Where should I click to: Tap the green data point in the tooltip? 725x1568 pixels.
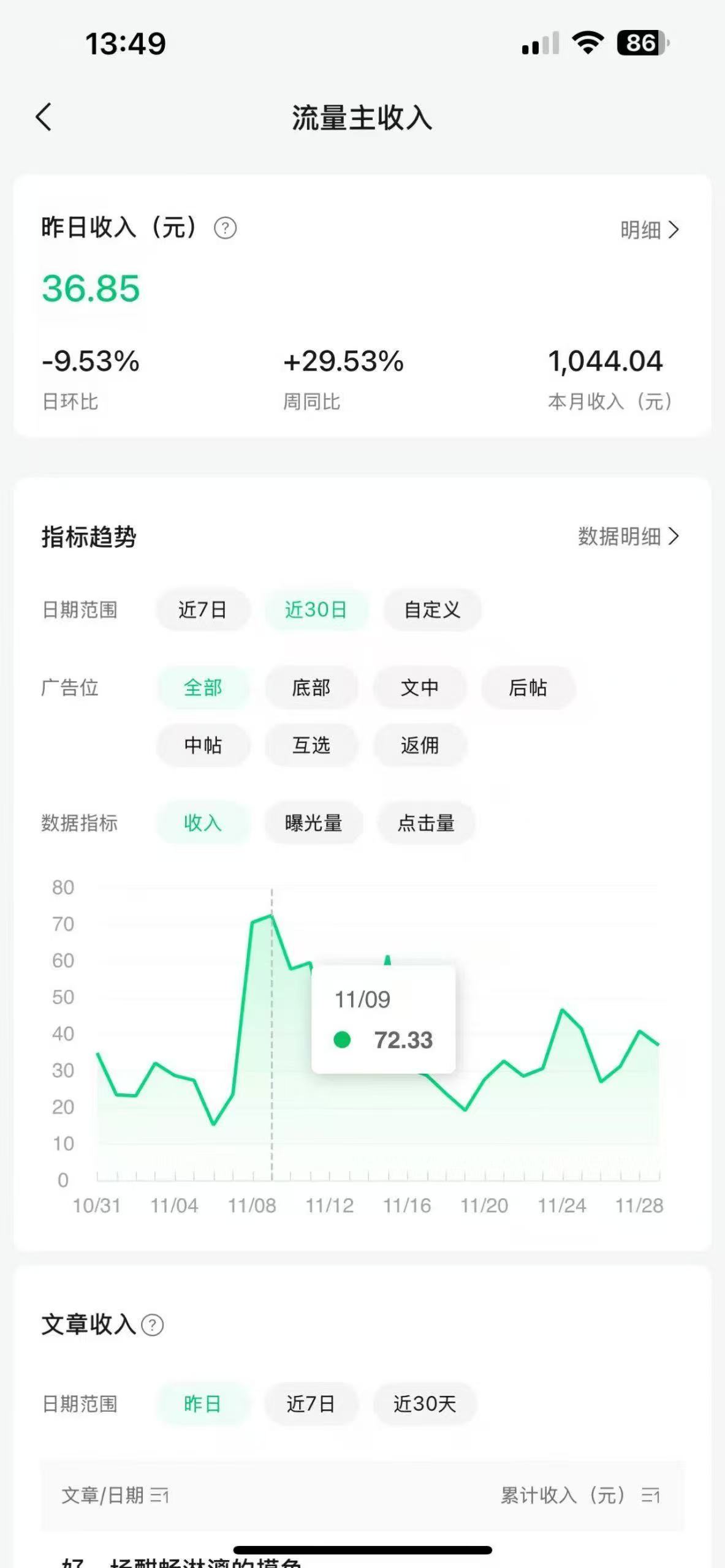(x=341, y=1039)
